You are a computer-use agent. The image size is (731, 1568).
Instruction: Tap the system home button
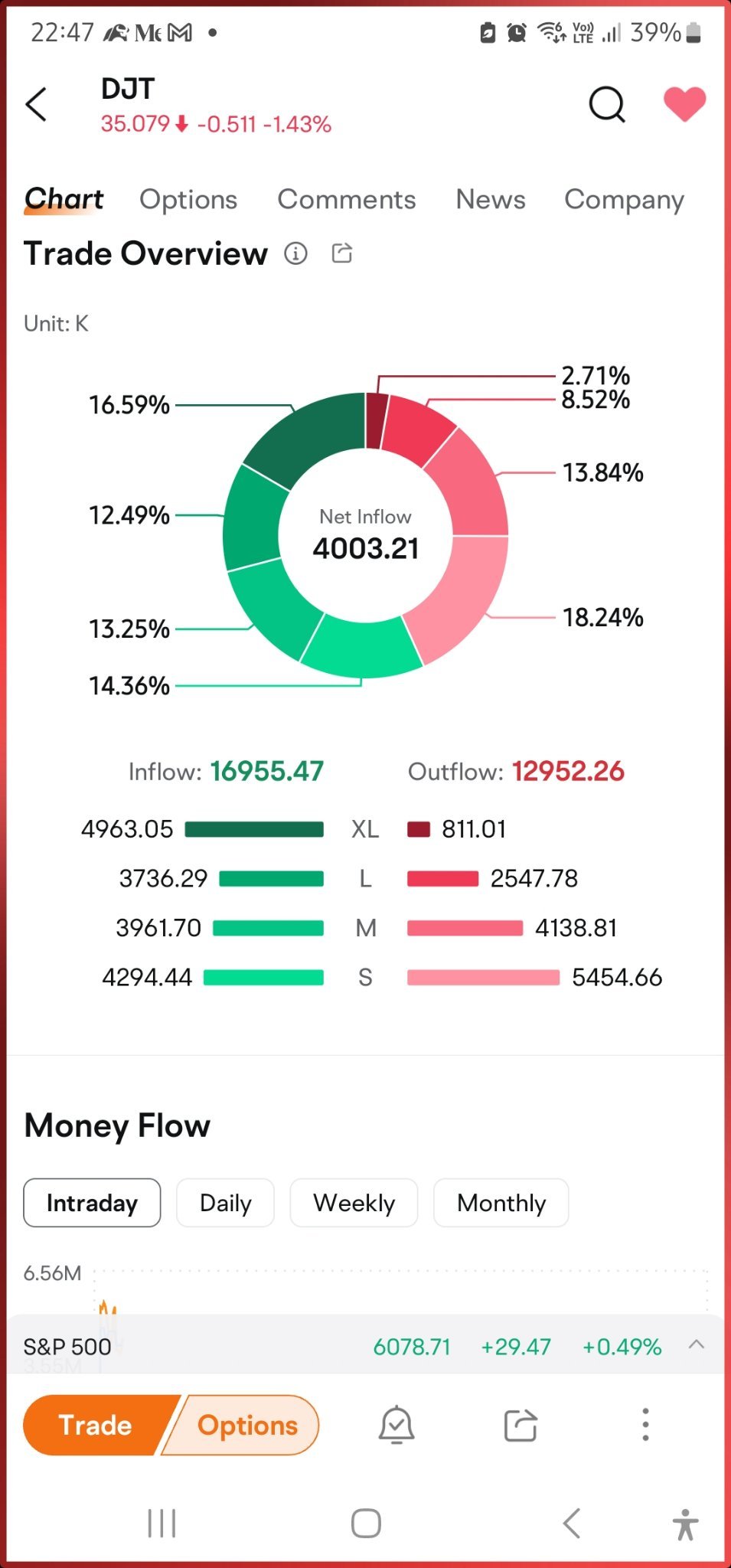point(366,1523)
